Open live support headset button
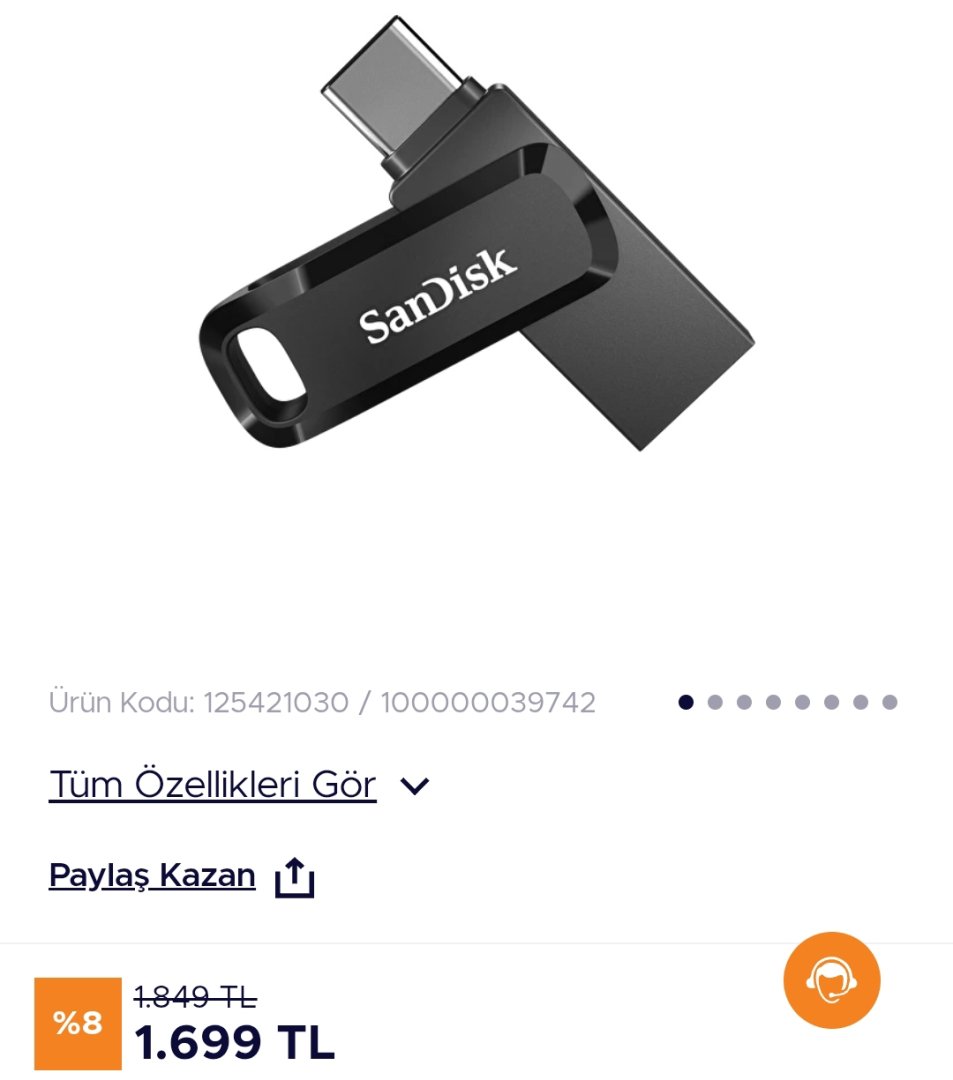Image resolution: width=953 pixels, height=1080 pixels. pyautogui.click(x=831, y=980)
